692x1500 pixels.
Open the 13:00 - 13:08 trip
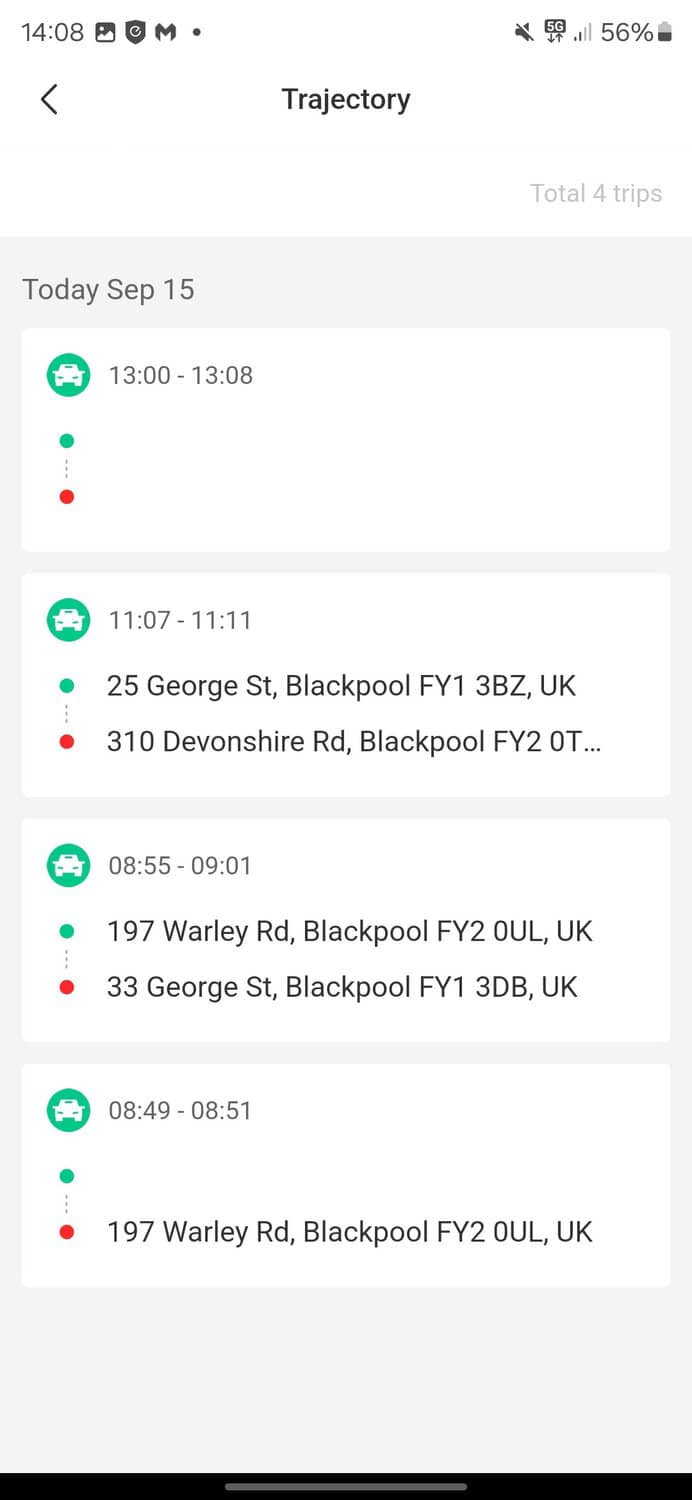click(x=345, y=439)
